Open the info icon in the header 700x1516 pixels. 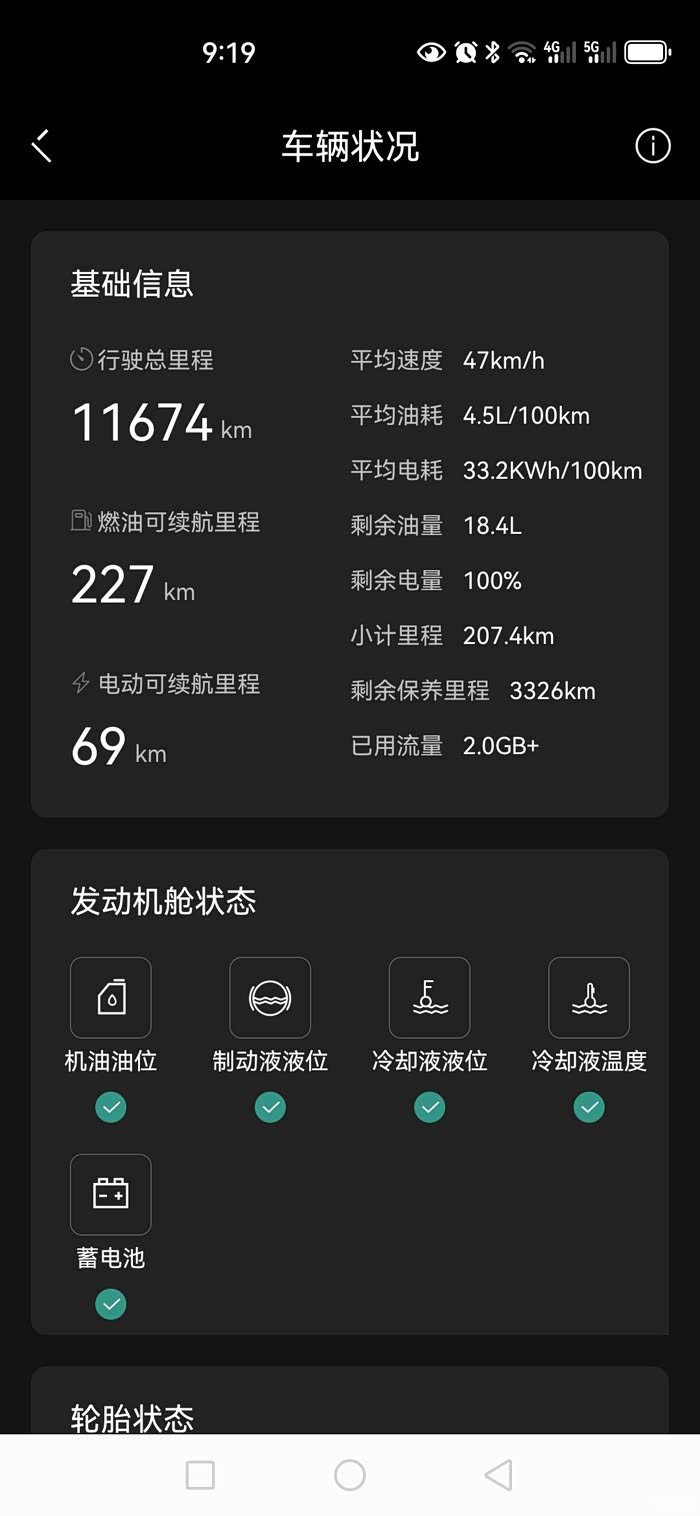coord(653,146)
